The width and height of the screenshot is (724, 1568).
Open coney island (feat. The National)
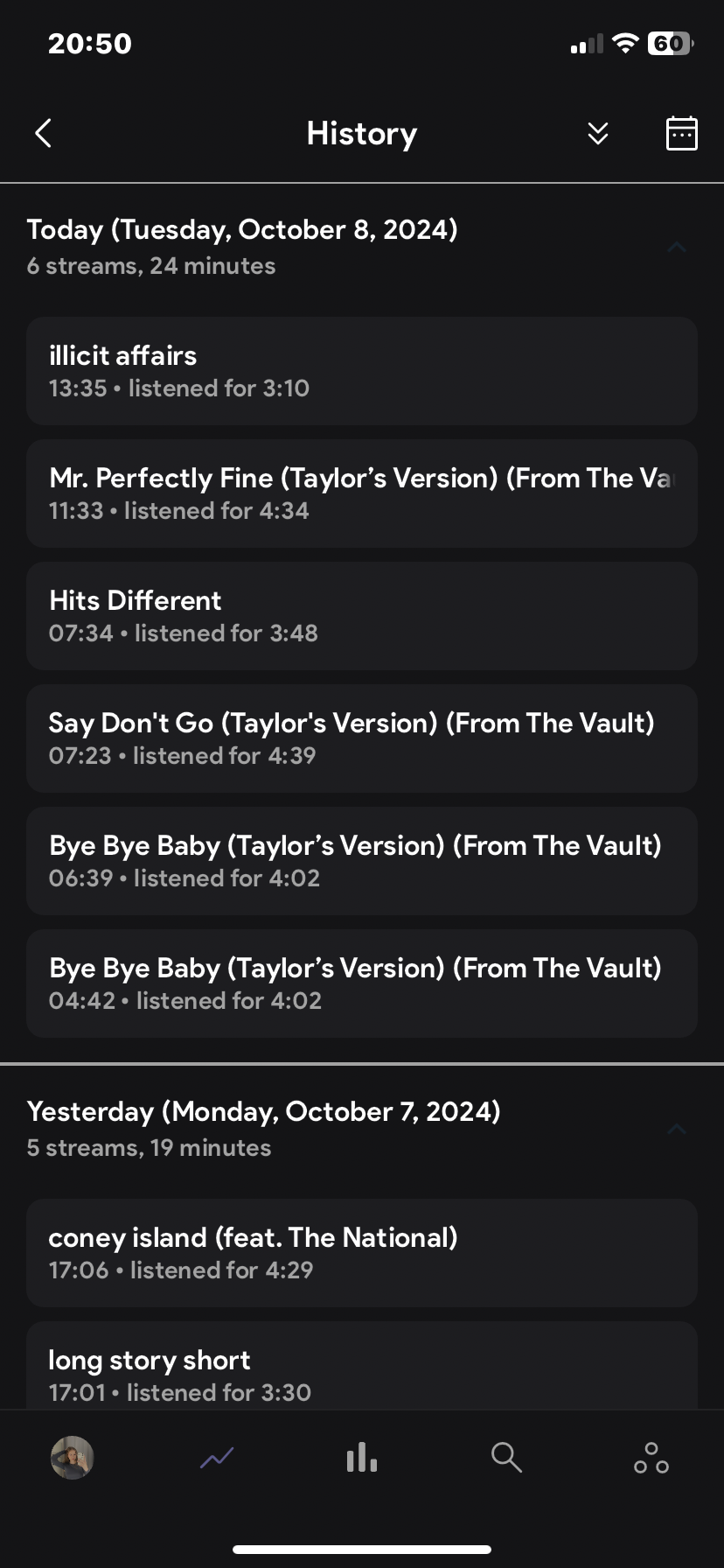click(x=361, y=1253)
